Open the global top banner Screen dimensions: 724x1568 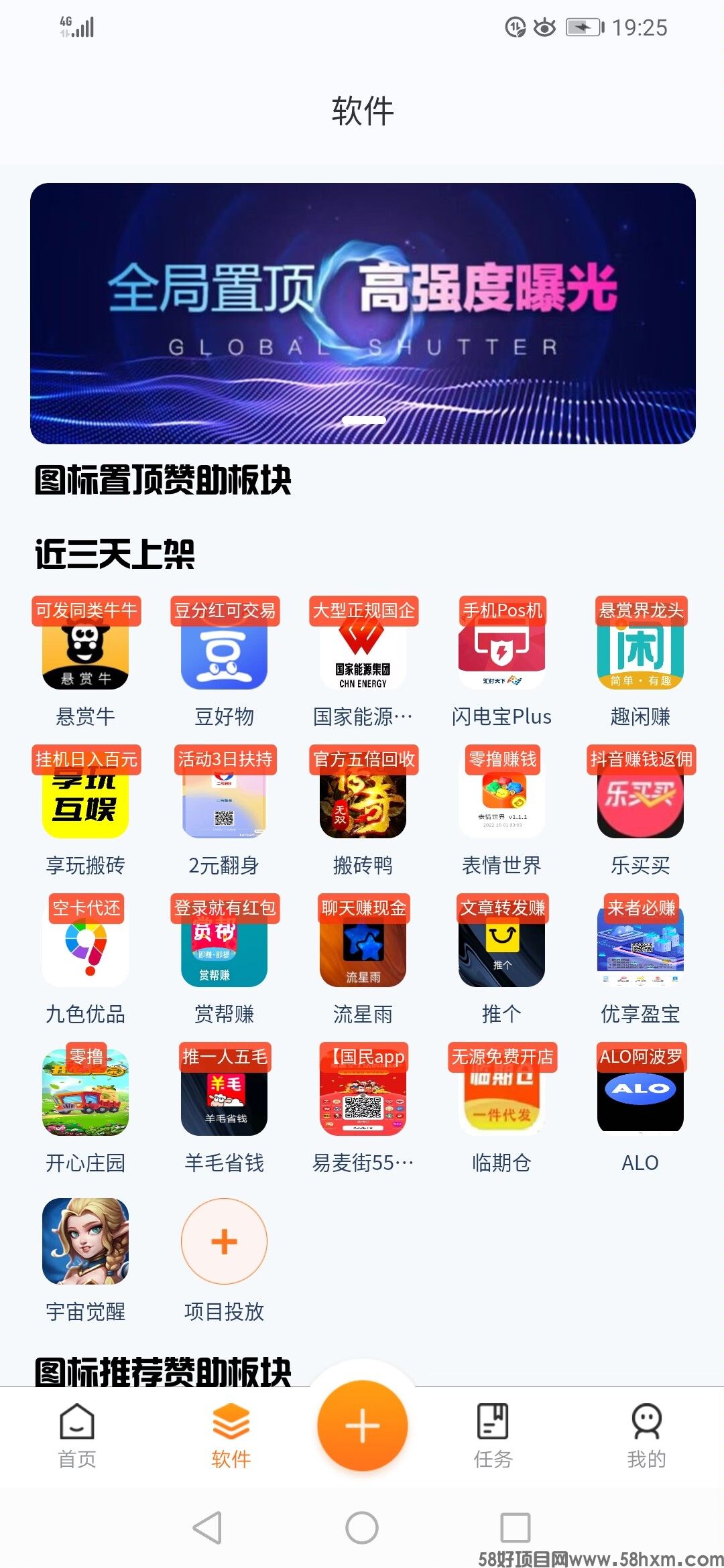pos(363,313)
